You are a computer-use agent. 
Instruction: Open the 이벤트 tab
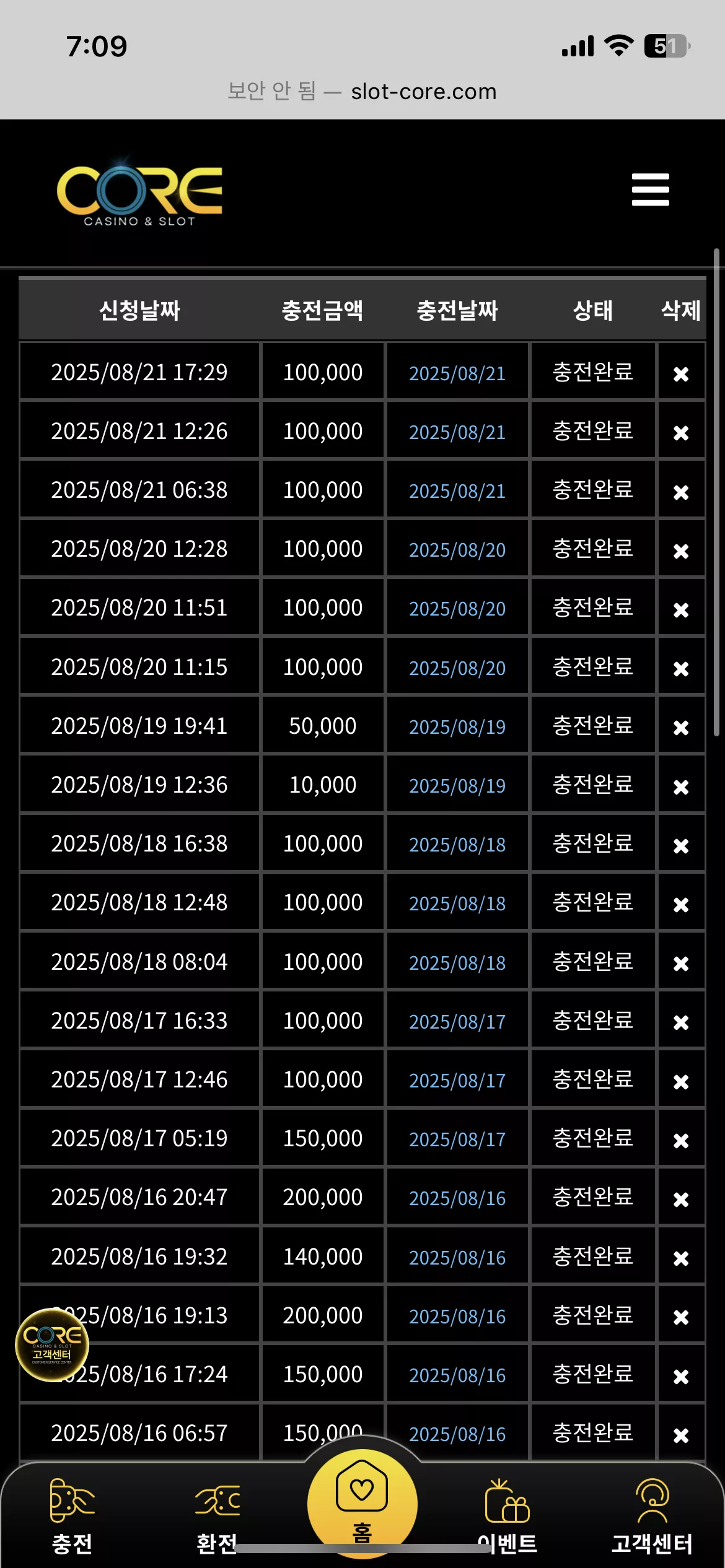pos(507,1516)
